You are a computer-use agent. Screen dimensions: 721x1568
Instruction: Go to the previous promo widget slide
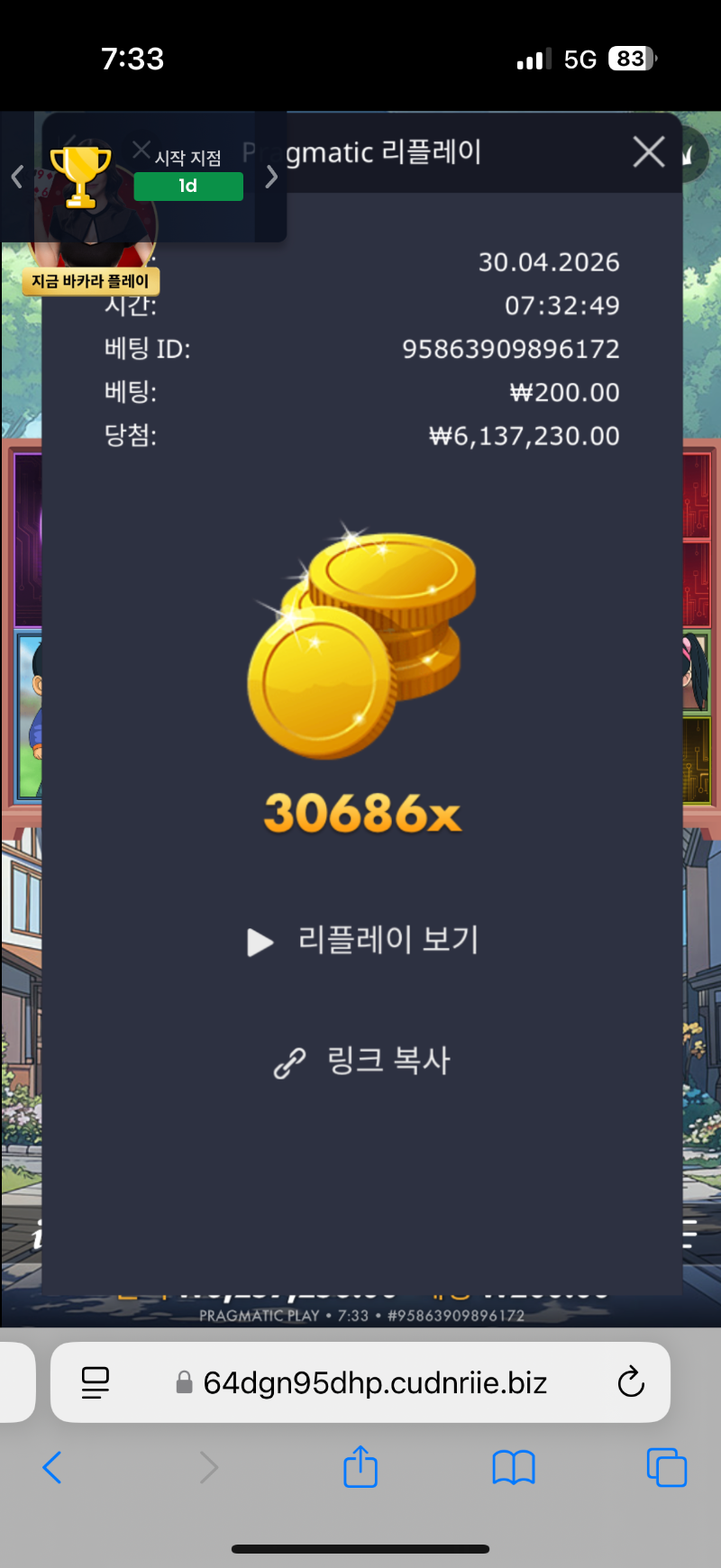[17, 178]
